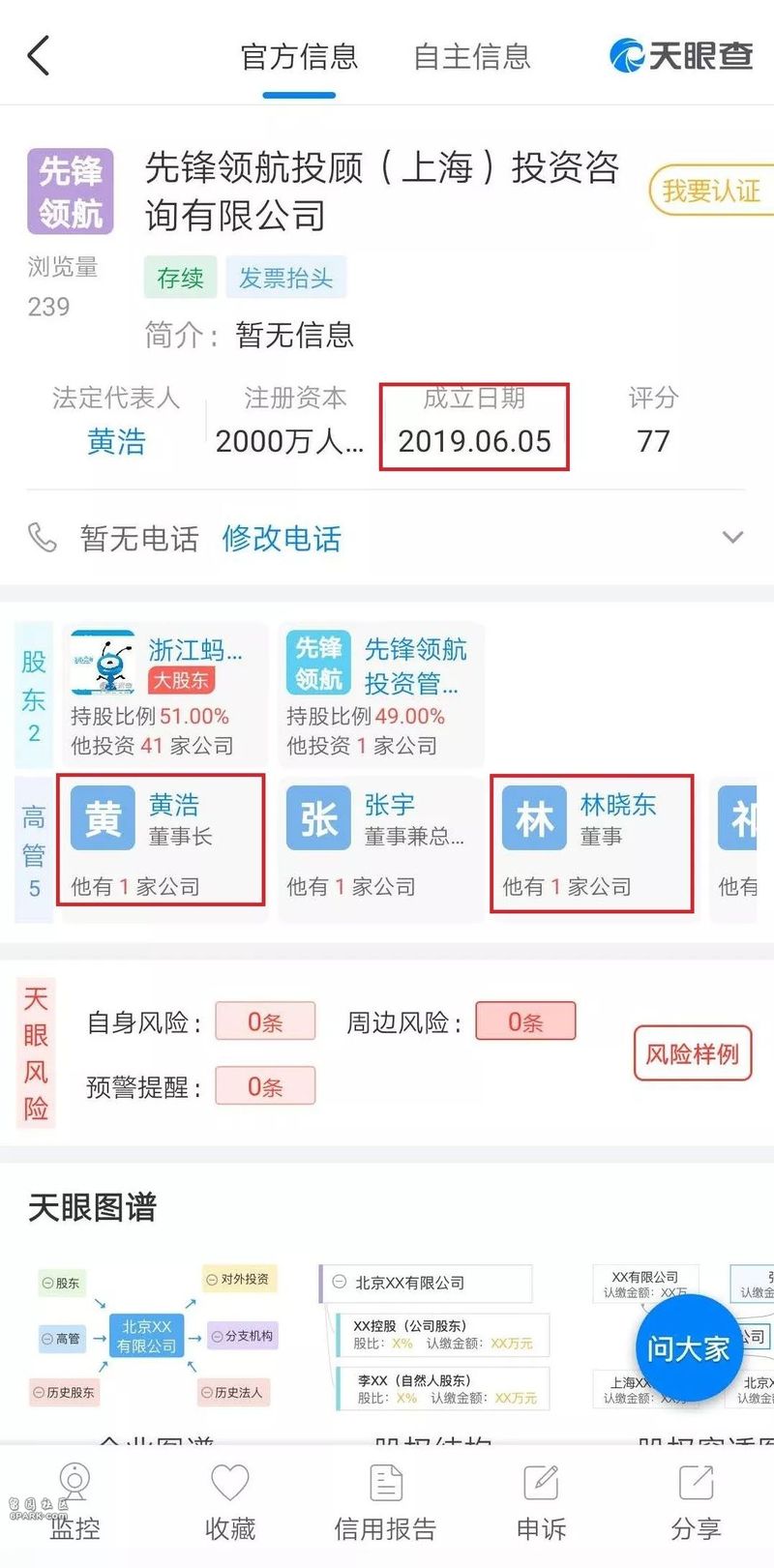The width and height of the screenshot is (774, 1568).
Task: Expand the phone info chevron
Action: pos(733,537)
